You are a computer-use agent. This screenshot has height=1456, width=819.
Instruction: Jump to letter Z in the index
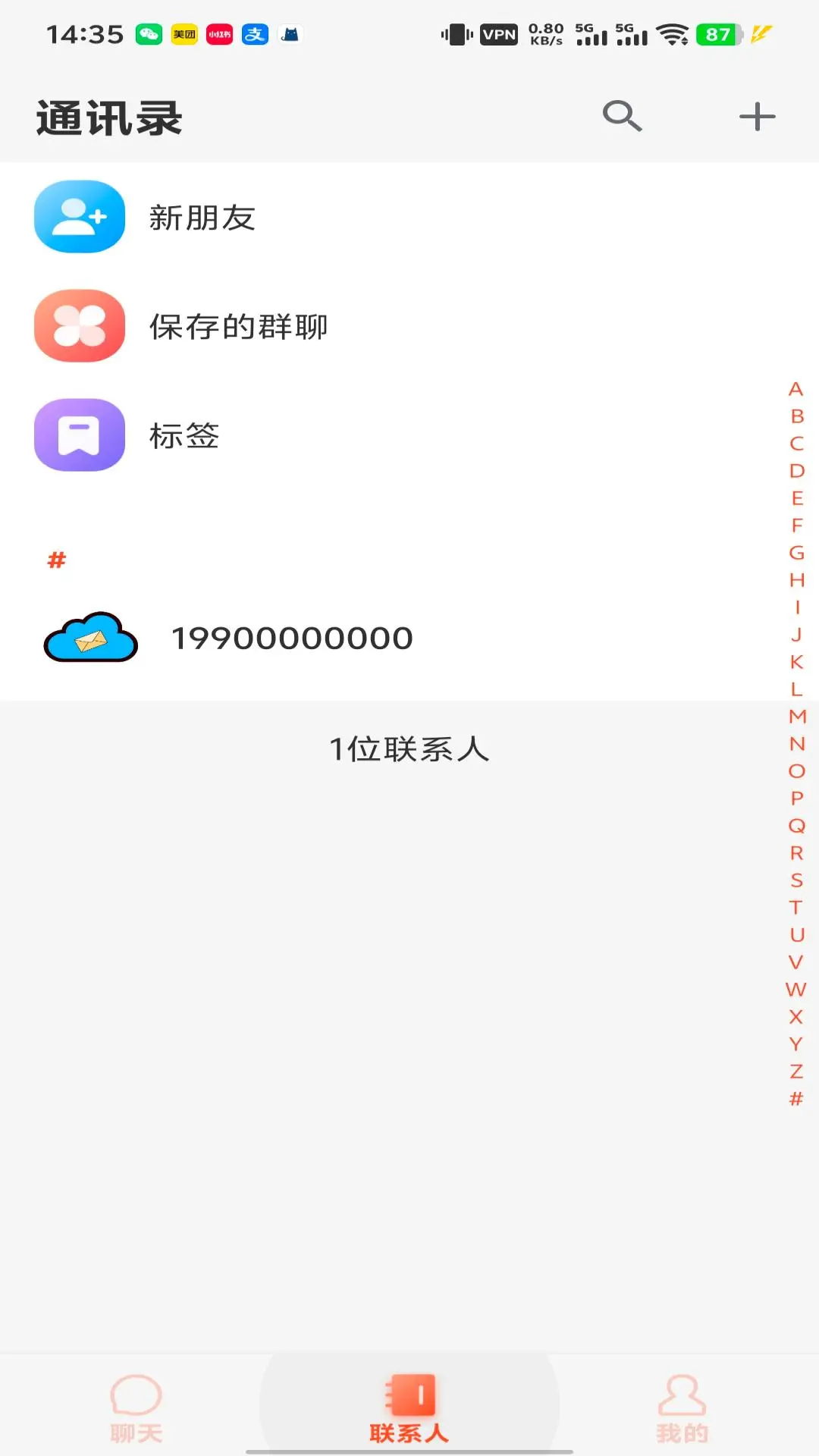tap(795, 1072)
